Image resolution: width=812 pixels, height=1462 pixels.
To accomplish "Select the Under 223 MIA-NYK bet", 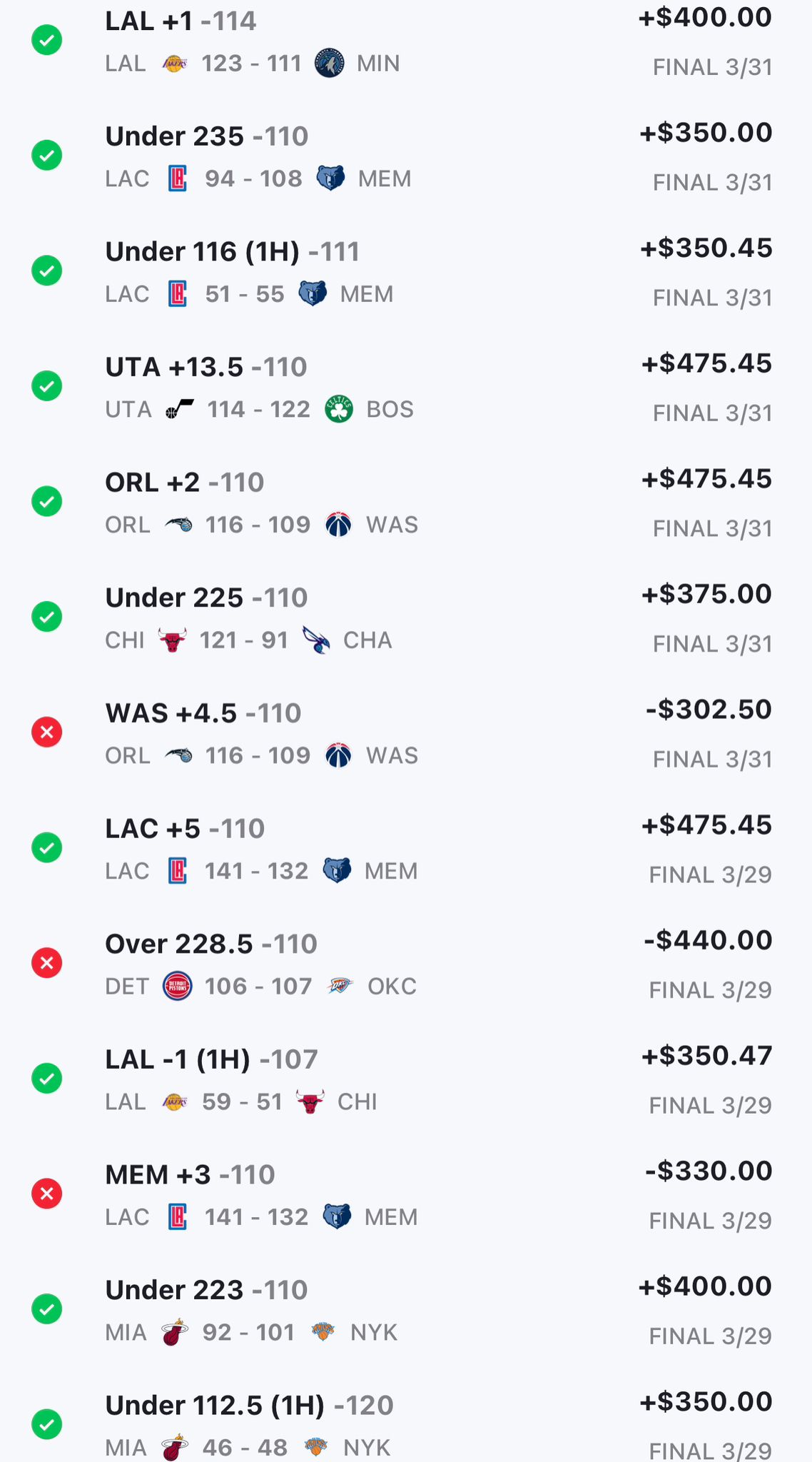I will point(405,1310).
